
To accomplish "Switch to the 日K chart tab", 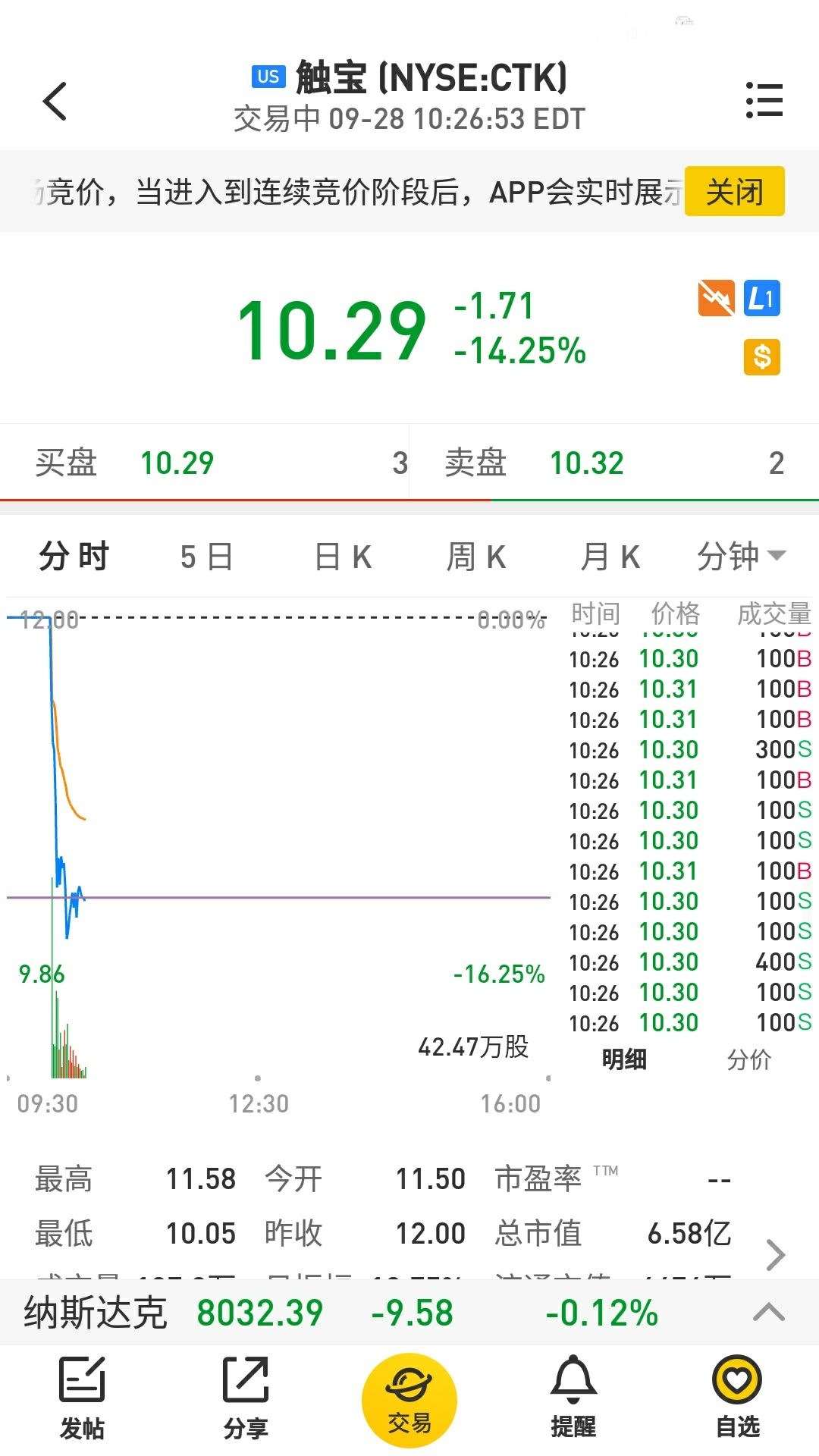I will (x=344, y=557).
